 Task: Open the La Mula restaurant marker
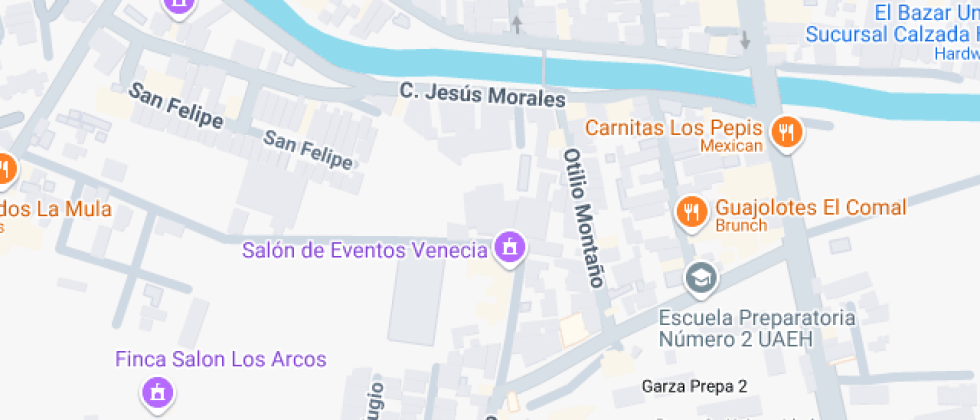tap(4, 169)
